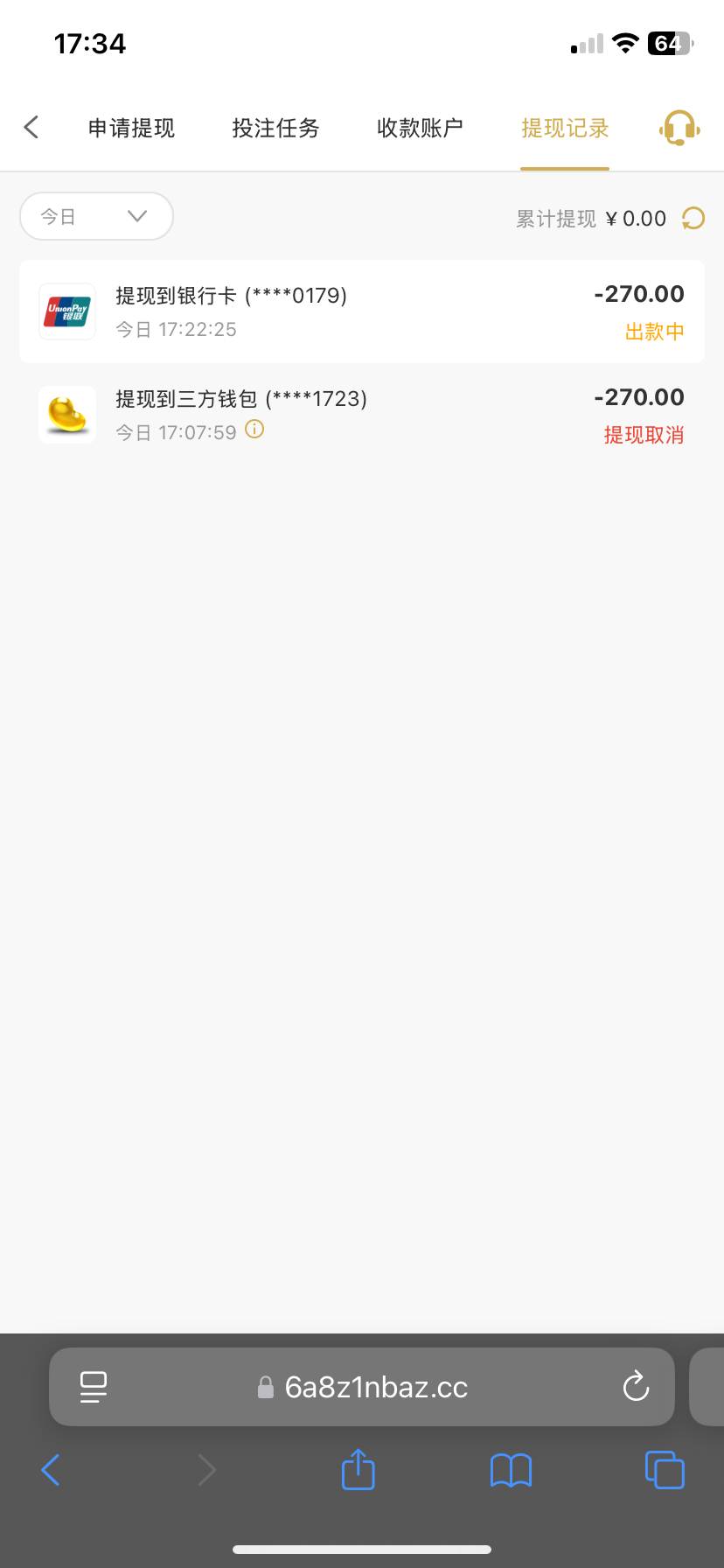Viewport: 724px width, 1568px height.
Task: Refresh the 累计提现 total
Action: tap(693, 218)
